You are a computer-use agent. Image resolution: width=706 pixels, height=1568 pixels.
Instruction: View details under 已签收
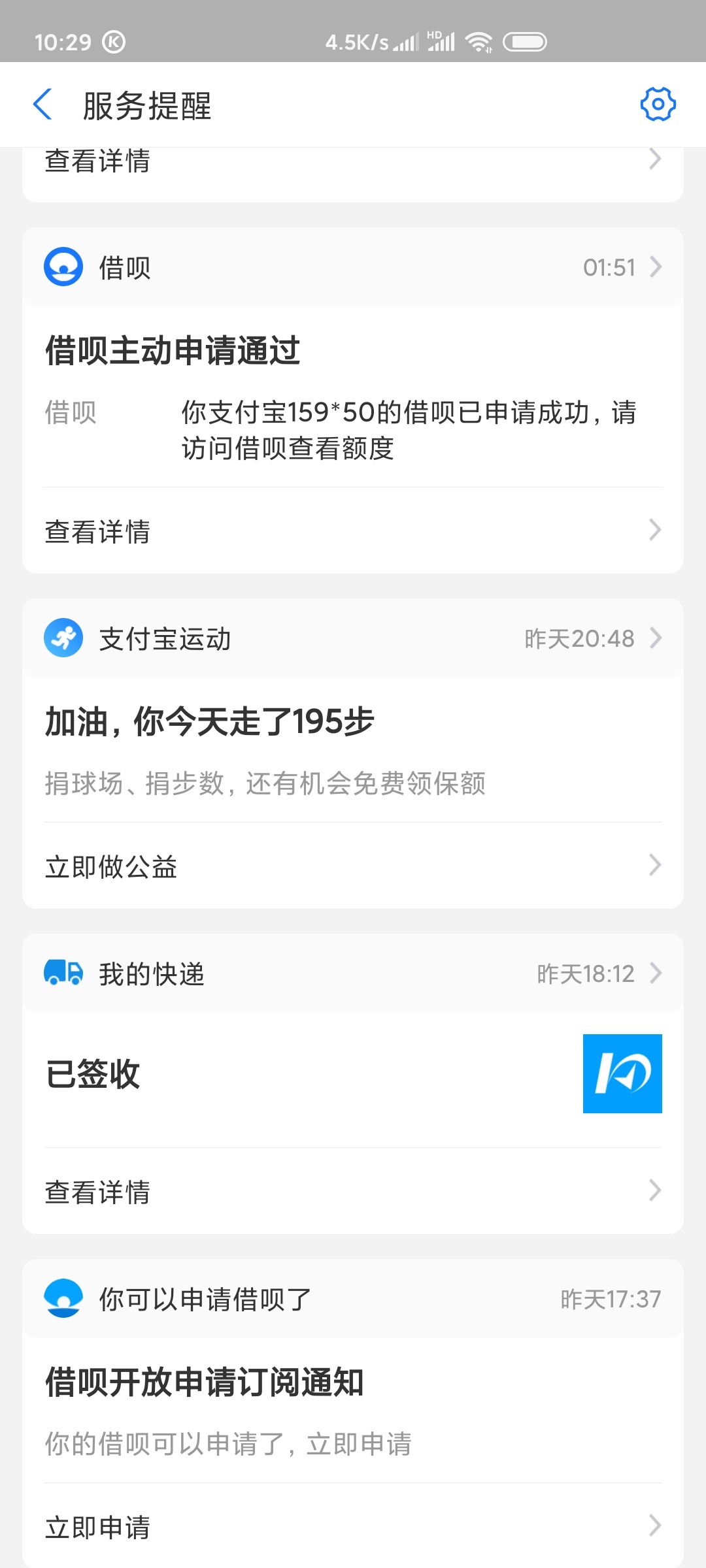pyautogui.click(x=353, y=1191)
